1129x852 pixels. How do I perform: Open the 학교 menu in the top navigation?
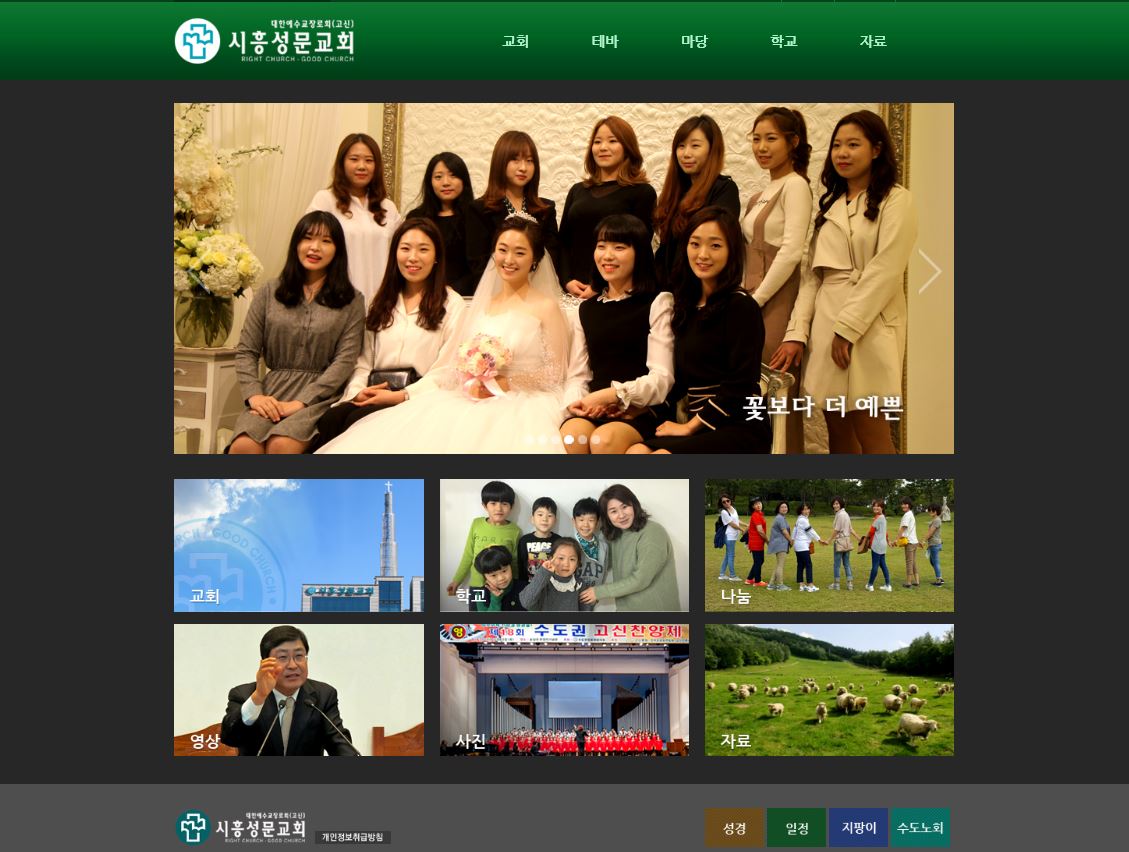784,42
